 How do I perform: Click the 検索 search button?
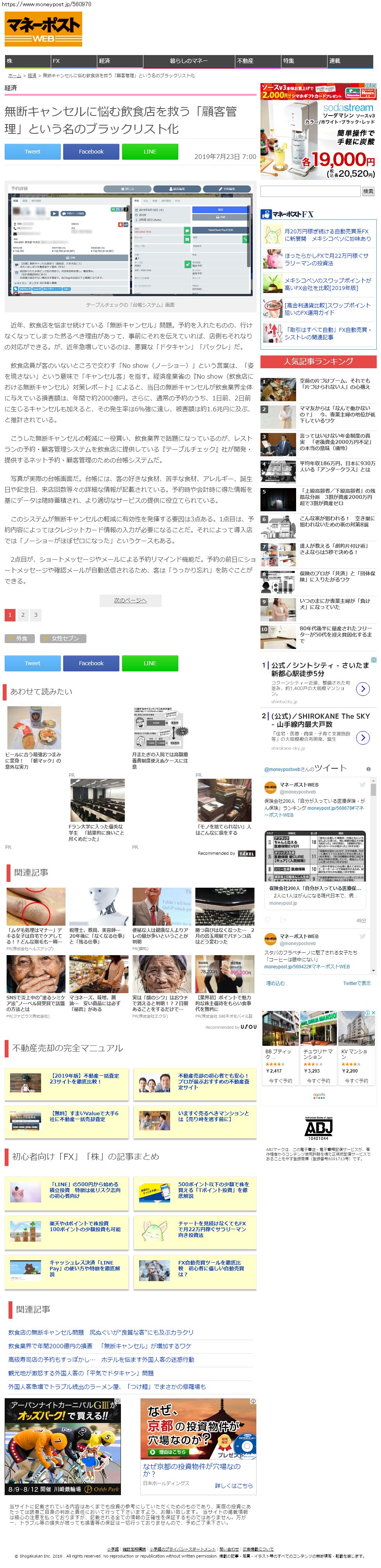coord(368,191)
